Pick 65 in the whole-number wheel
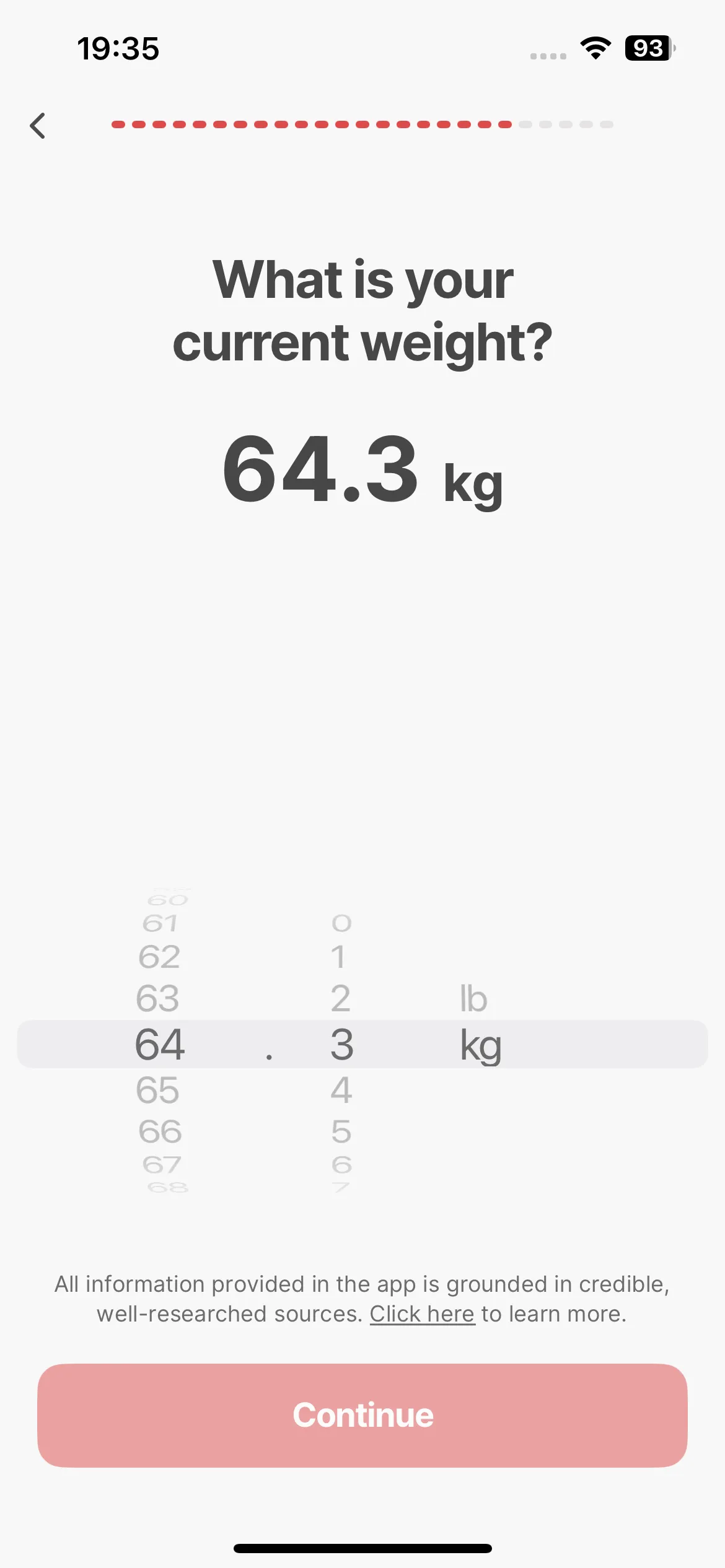725x1568 pixels. pyautogui.click(x=157, y=1090)
